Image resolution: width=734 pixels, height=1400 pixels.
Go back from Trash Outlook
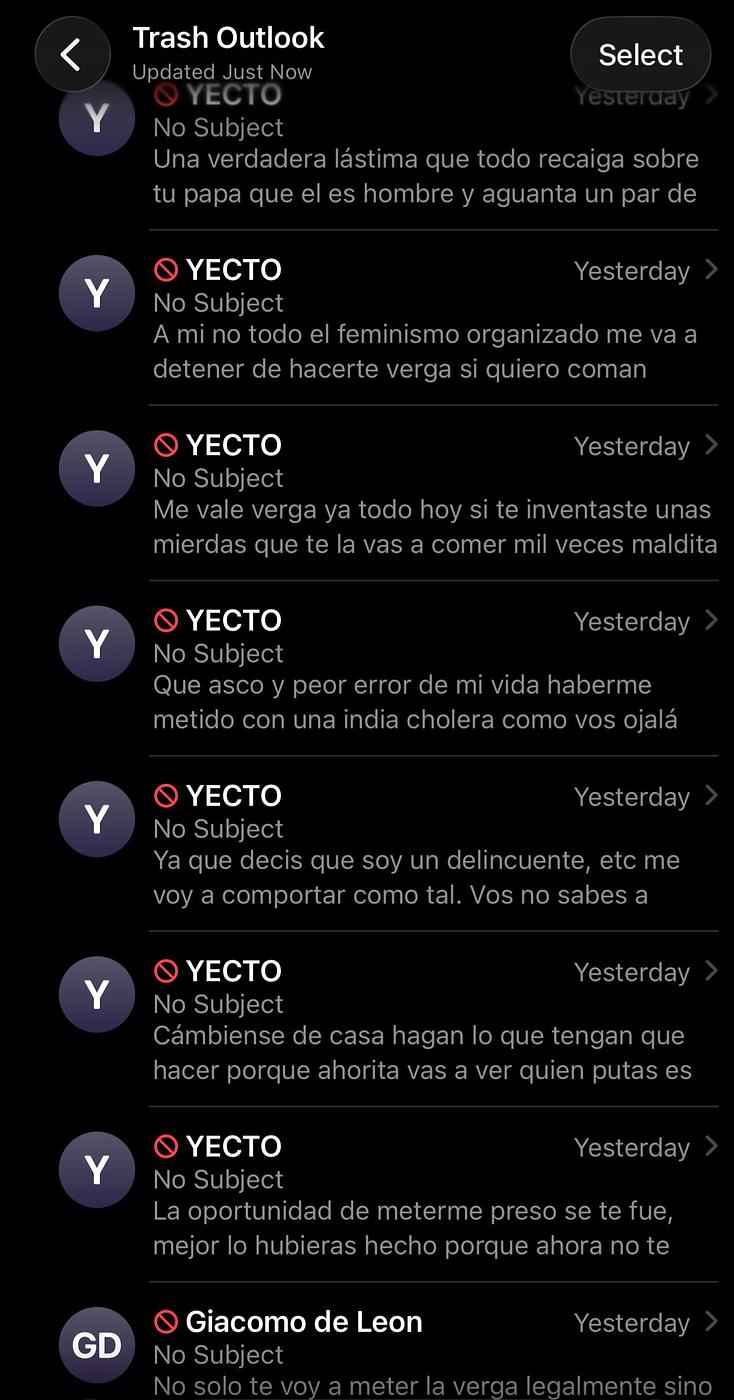click(71, 55)
